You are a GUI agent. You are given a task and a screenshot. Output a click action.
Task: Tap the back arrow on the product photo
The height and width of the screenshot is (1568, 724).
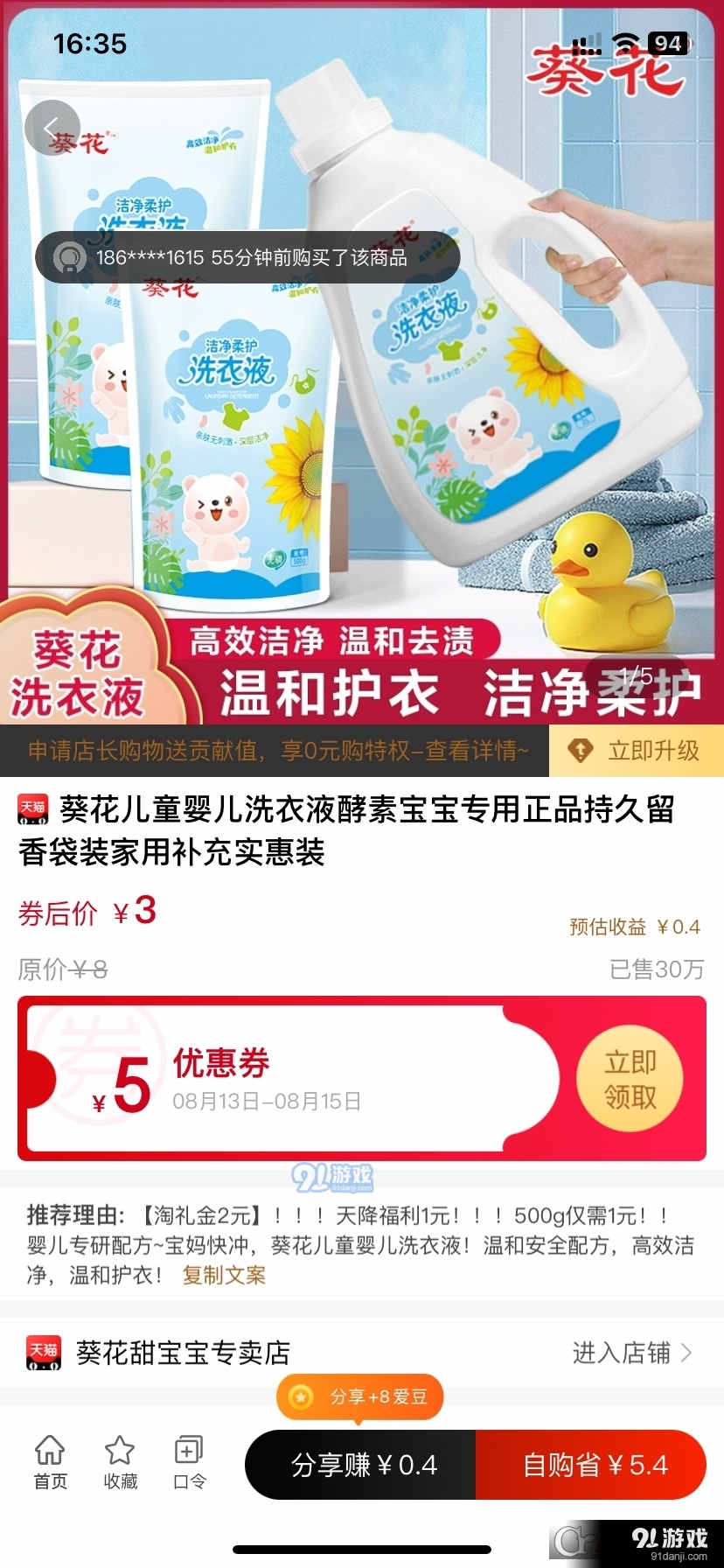52,127
